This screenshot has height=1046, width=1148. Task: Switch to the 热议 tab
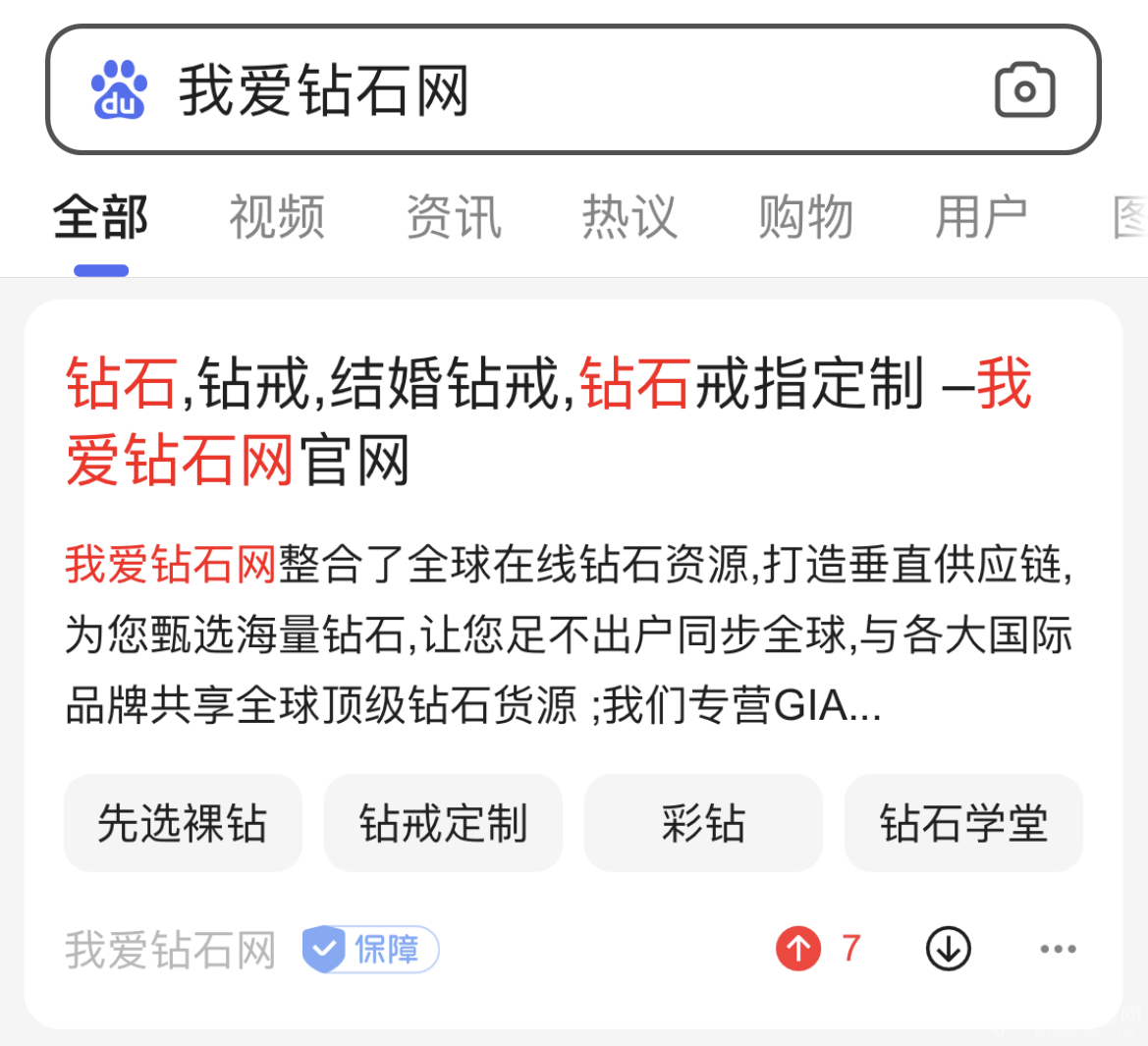(629, 217)
